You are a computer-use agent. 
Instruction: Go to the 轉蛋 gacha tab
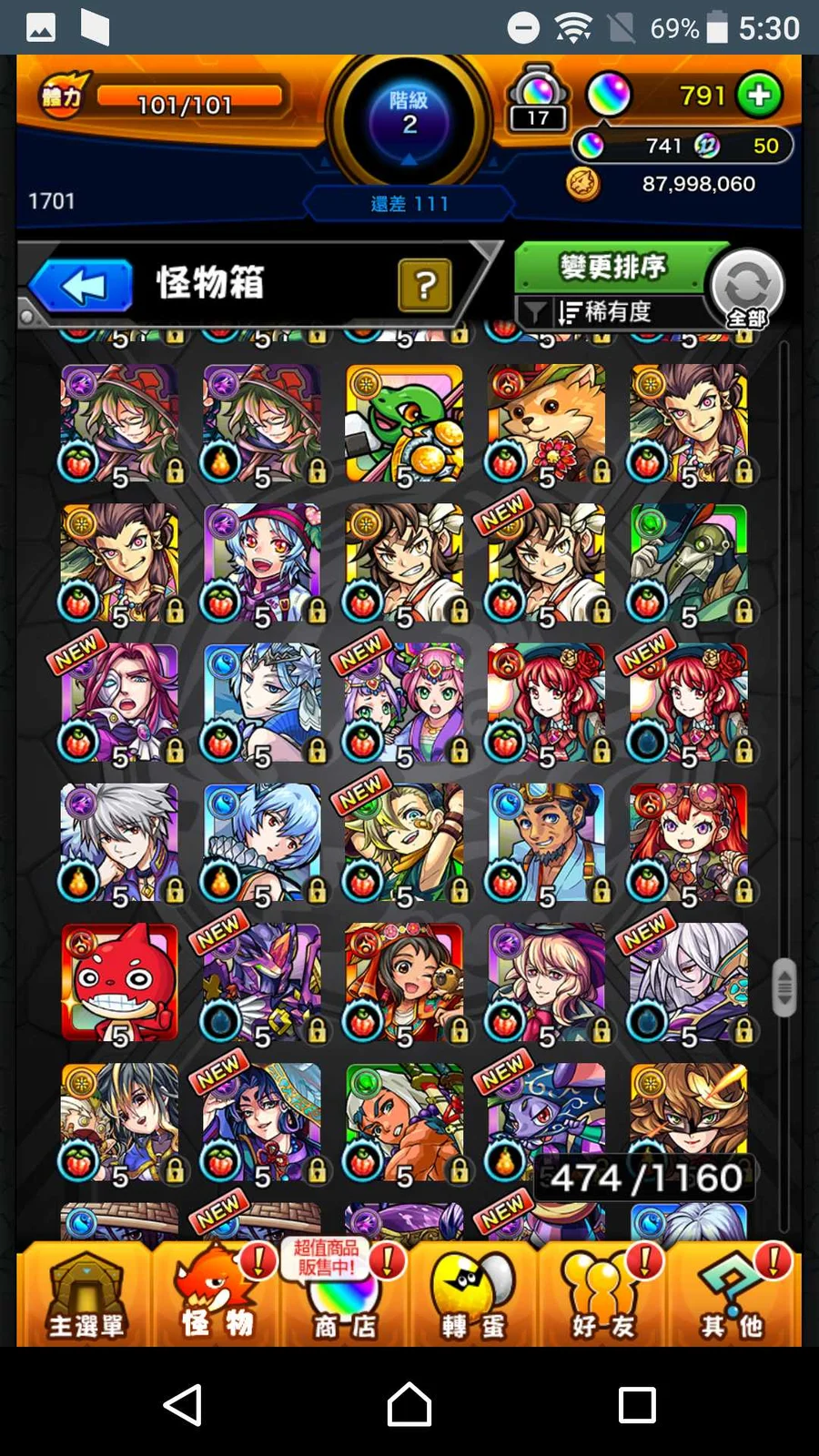(473, 1295)
